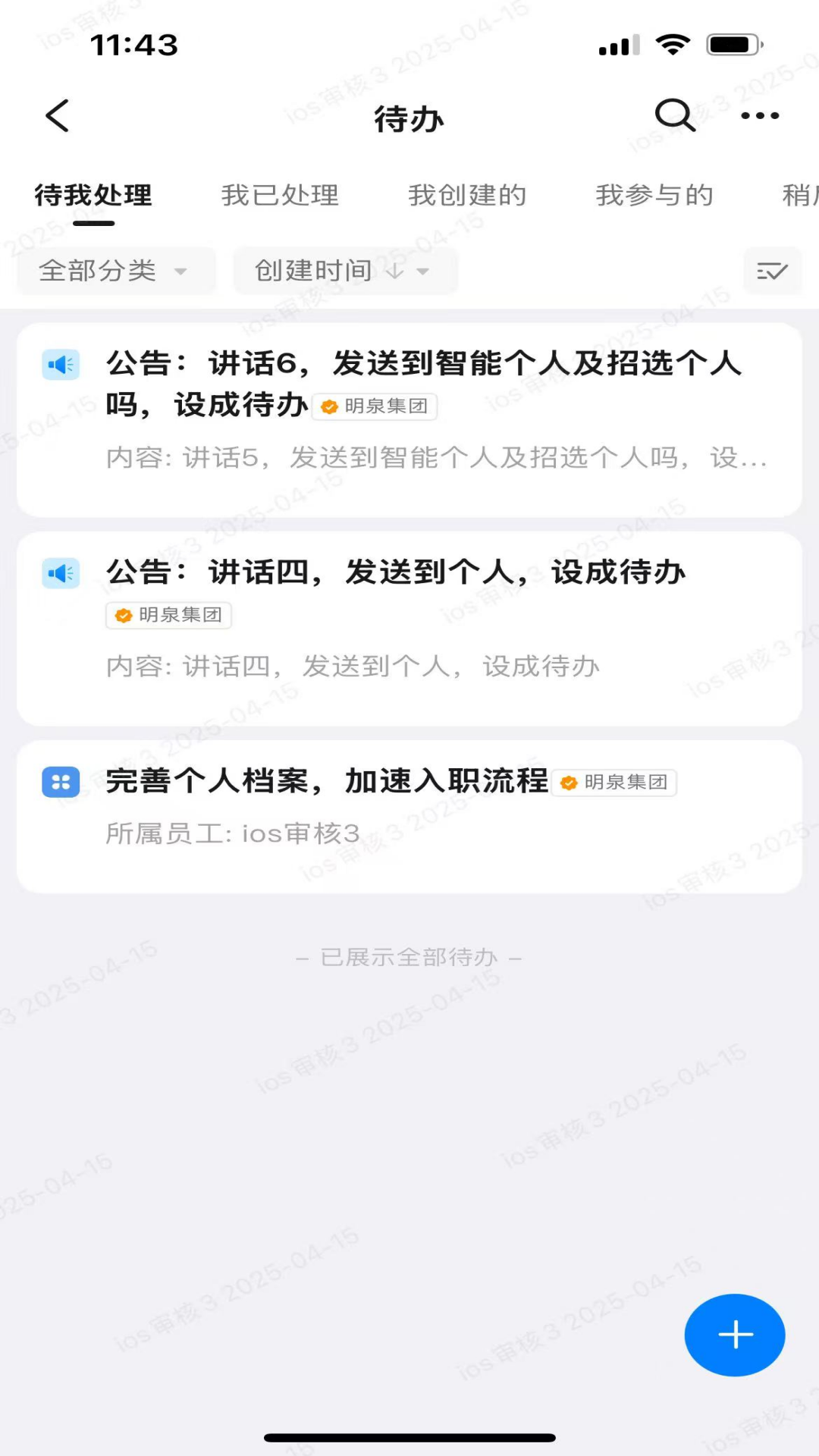Select the 待我处理 tab
Screen dimensions: 819x1456
pyautogui.click(x=93, y=196)
